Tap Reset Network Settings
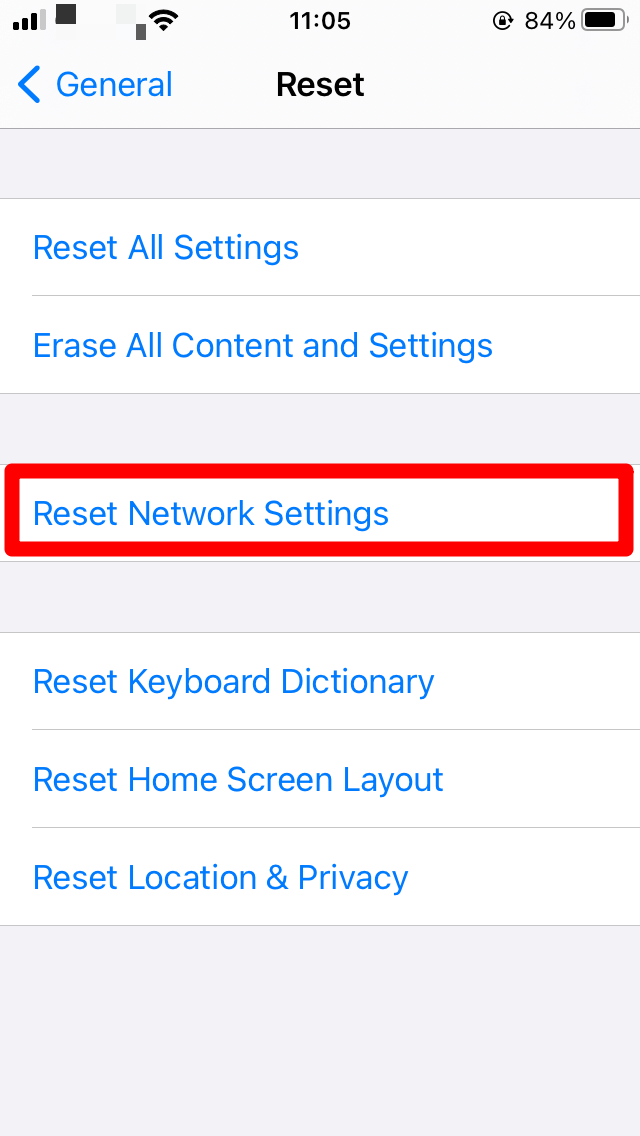 coord(320,513)
